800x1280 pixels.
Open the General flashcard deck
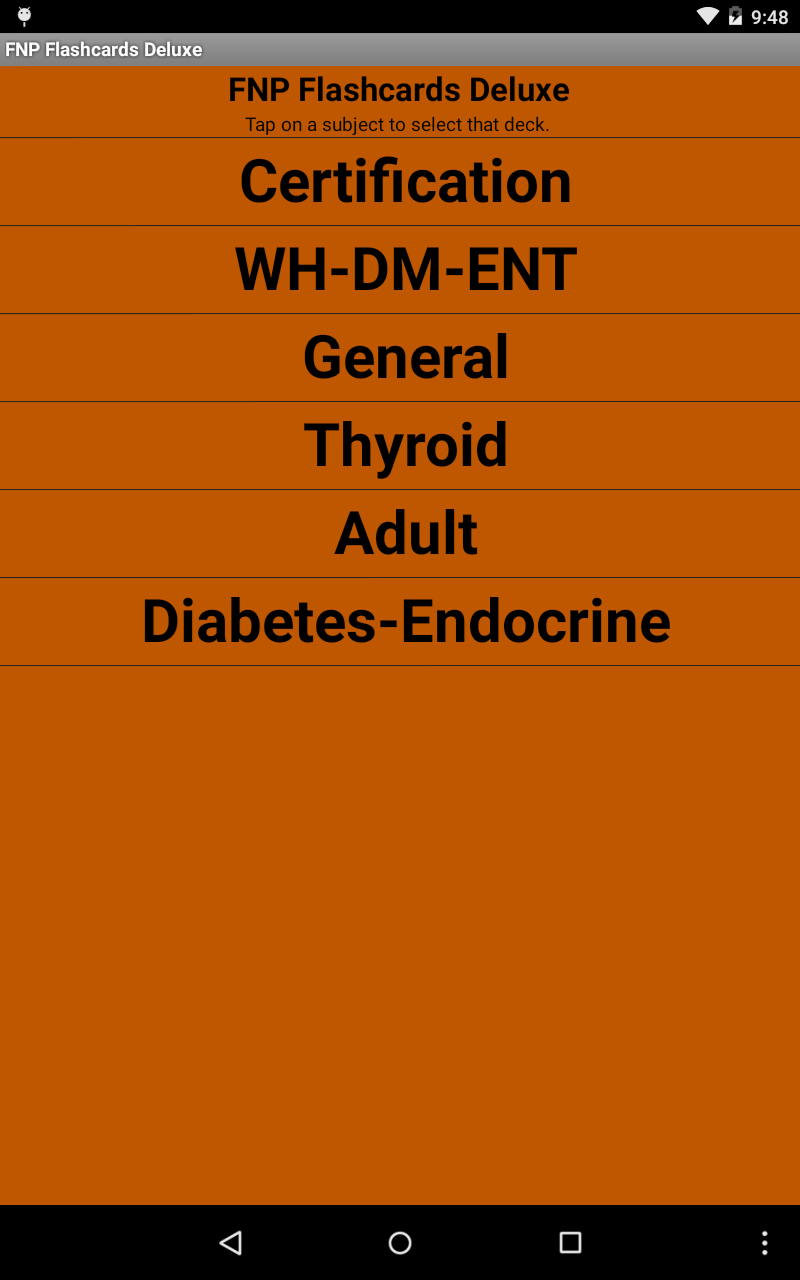point(400,357)
